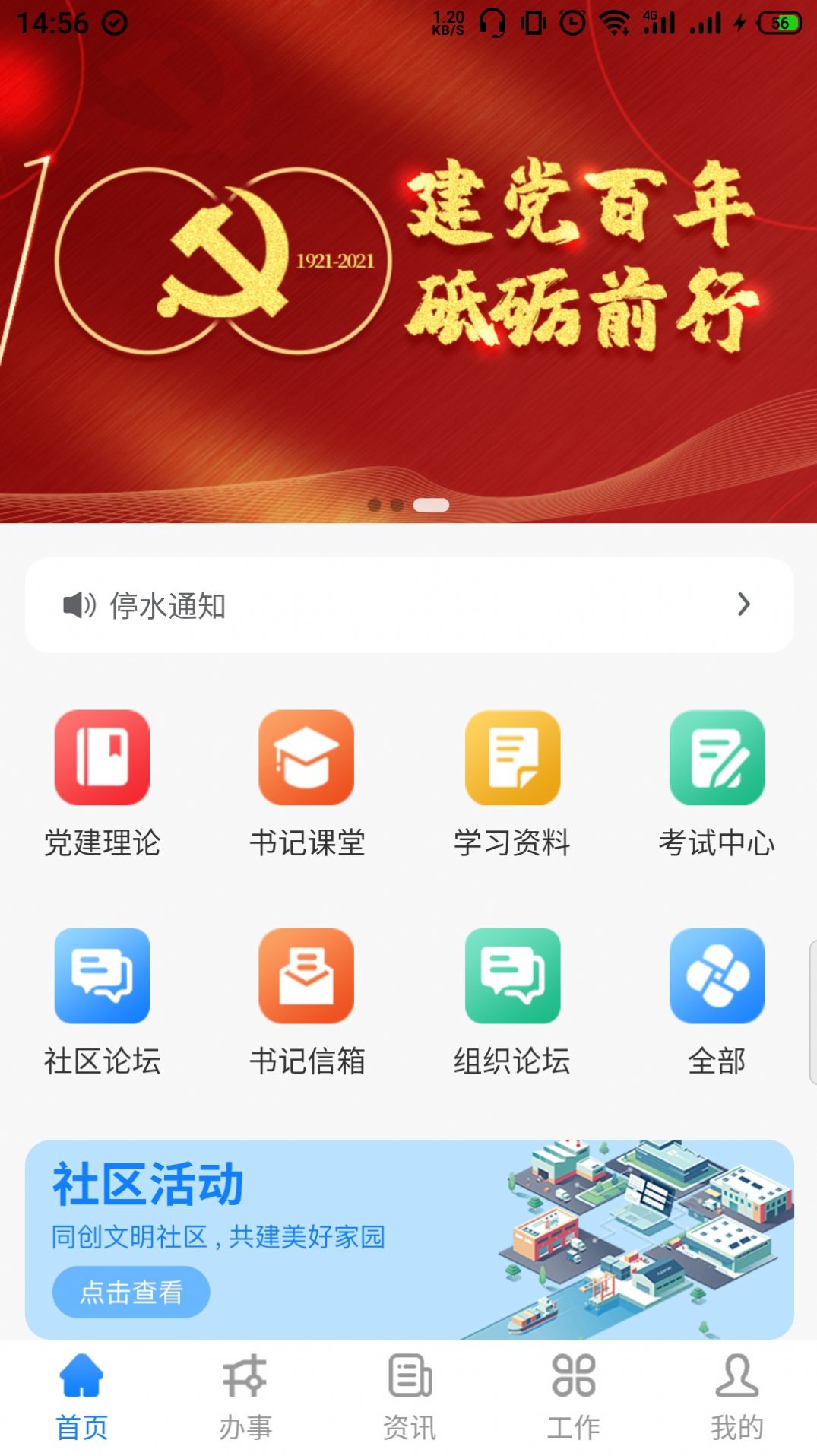
Task: Open 组织论坛 (Organization Forum)
Action: [x=513, y=1000]
